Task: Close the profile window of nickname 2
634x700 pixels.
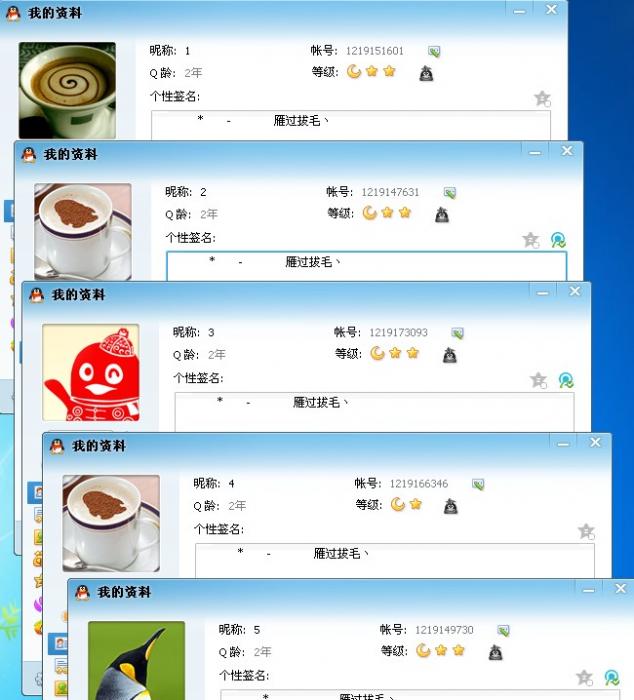Action: coord(567,151)
